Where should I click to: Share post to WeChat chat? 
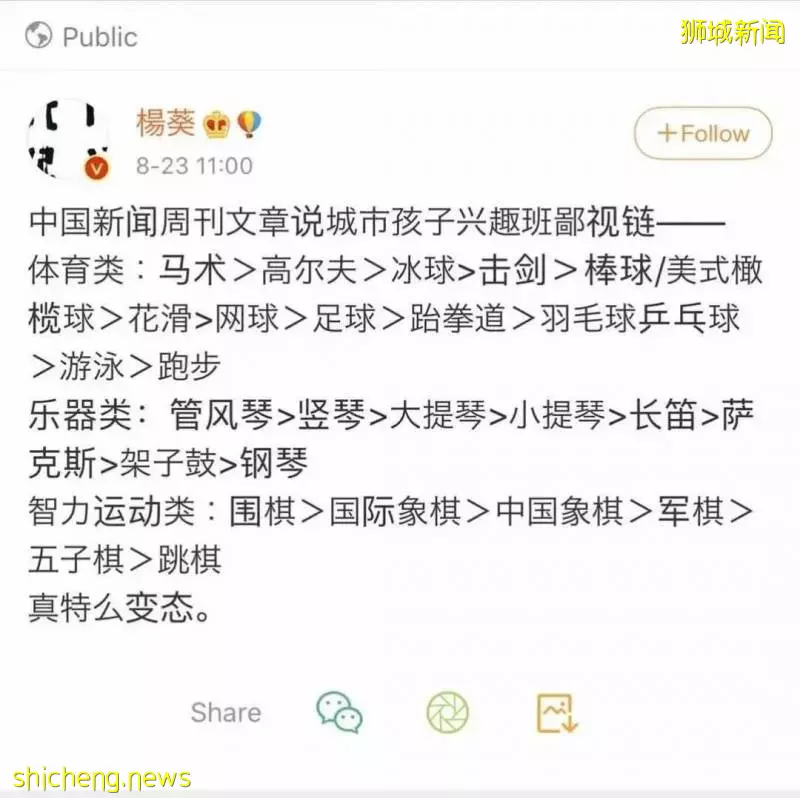(x=339, y=712)
